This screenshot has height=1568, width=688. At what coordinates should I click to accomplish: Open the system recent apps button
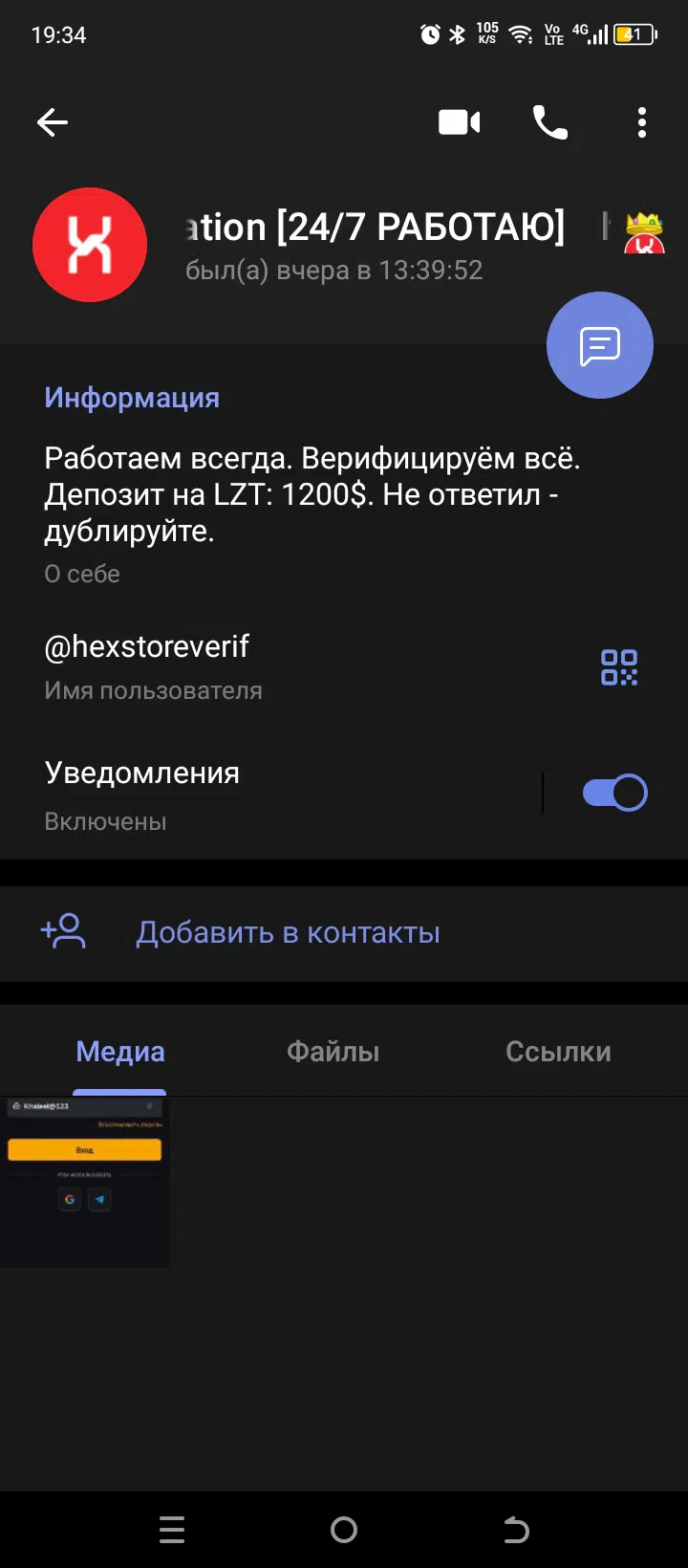[x=172, y=1530]
